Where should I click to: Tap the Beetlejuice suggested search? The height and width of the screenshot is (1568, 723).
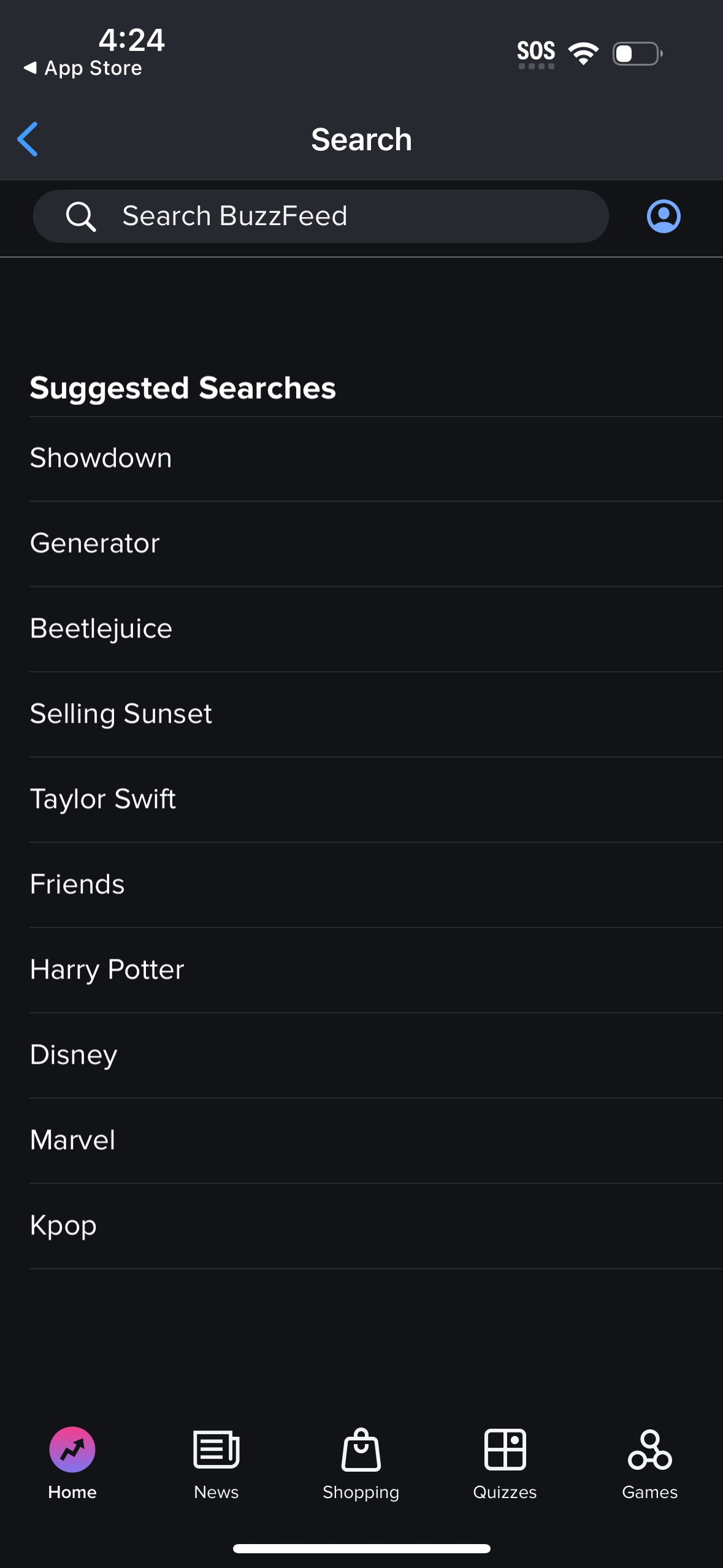tap(101, 628)
